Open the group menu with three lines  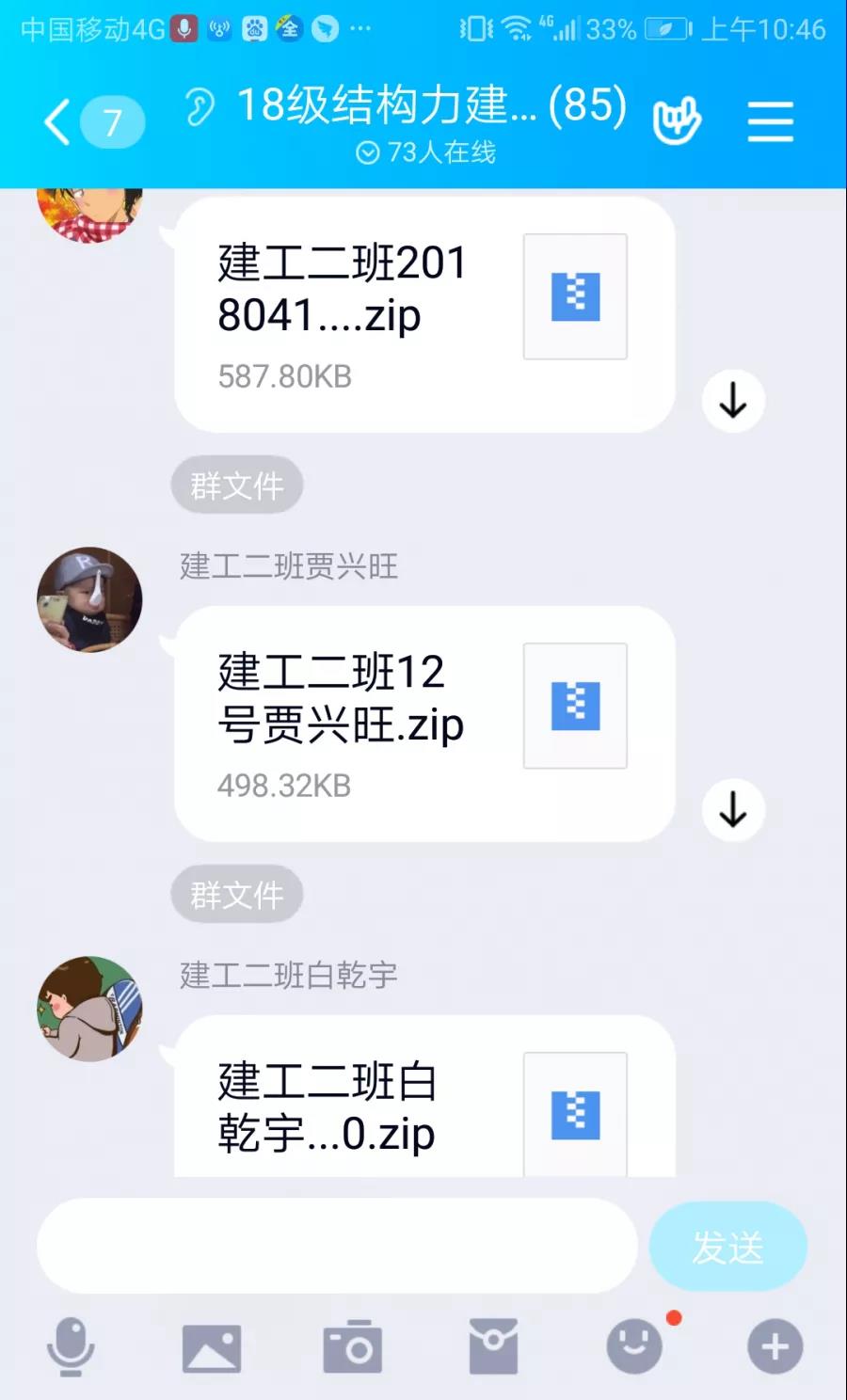coord(770,122)
